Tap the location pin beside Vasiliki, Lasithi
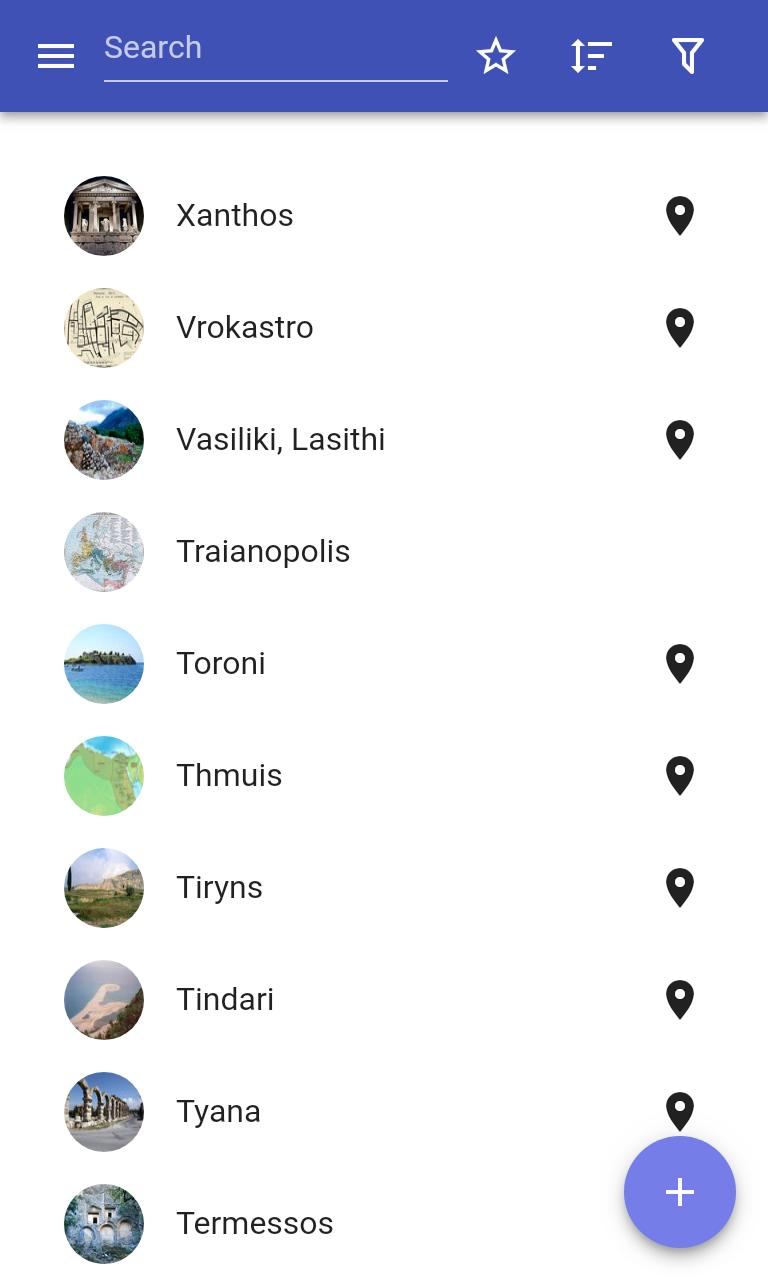 click(x=680, y=440)
